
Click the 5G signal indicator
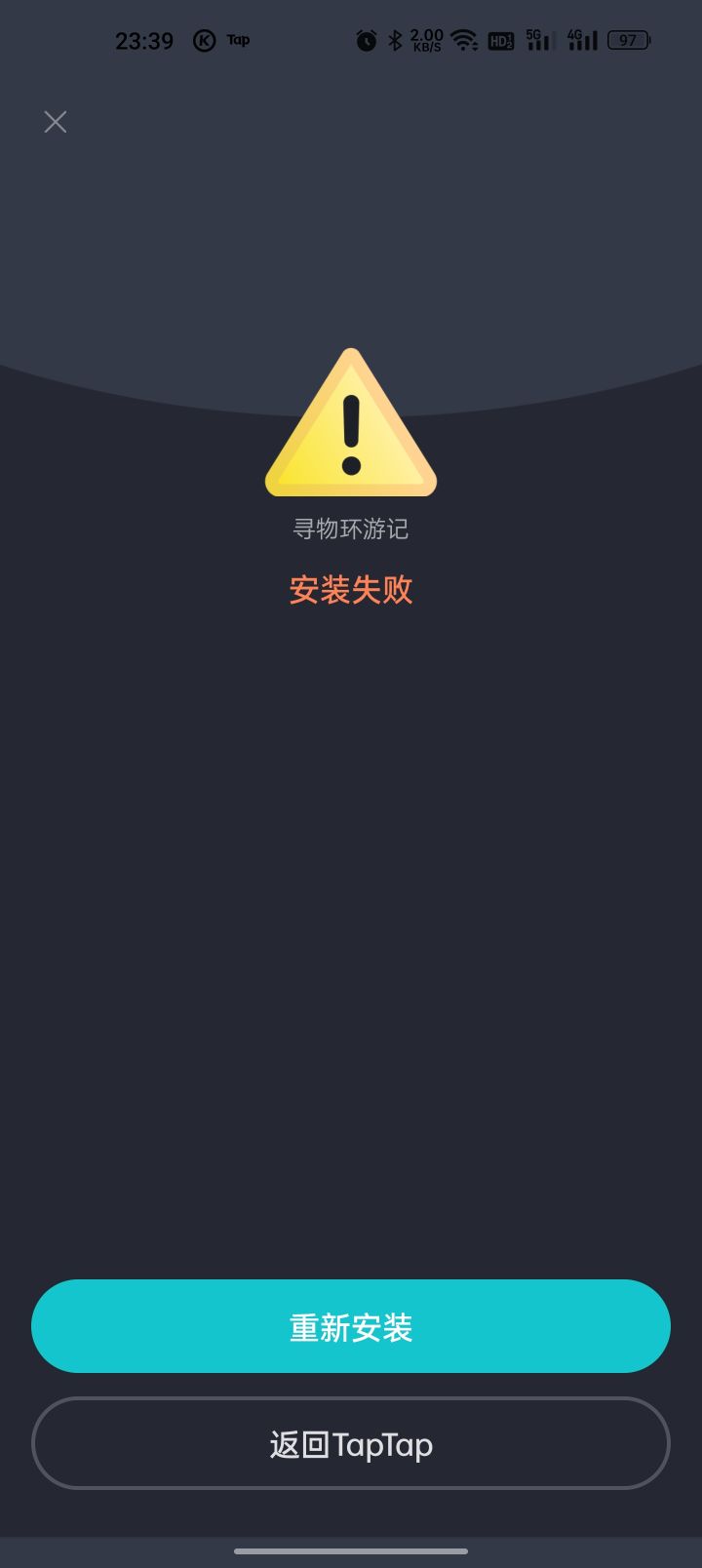point(539,41)
